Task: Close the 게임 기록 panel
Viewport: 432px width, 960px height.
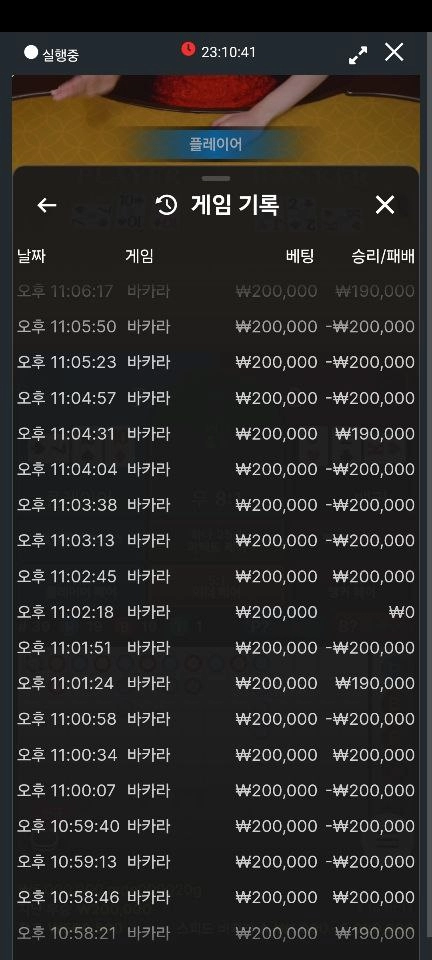Action: tap(384, 205)
